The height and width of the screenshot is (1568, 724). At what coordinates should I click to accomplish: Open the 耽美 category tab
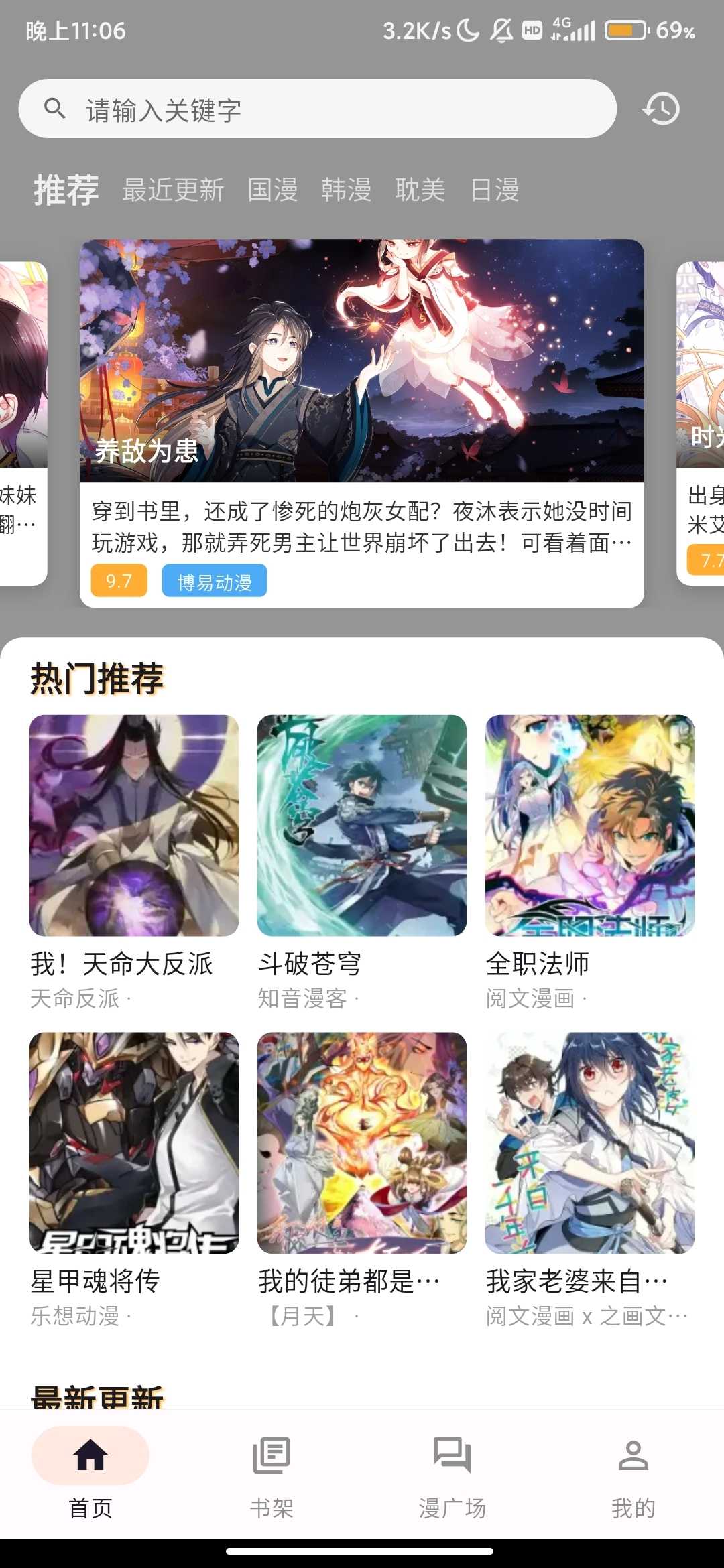(420, 190)
